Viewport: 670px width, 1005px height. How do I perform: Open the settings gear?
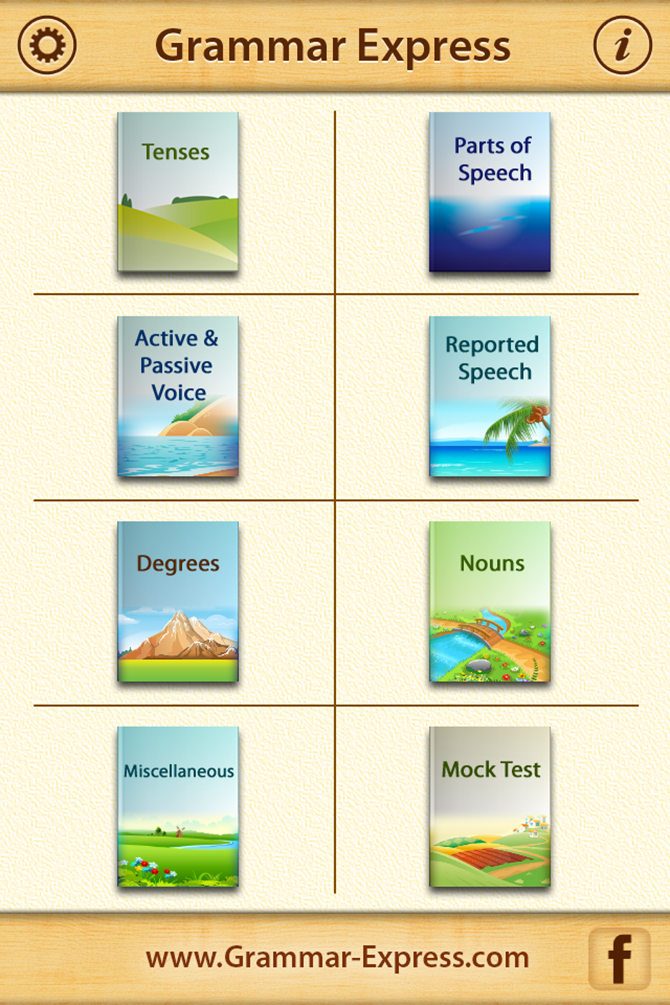pos(47,46)
